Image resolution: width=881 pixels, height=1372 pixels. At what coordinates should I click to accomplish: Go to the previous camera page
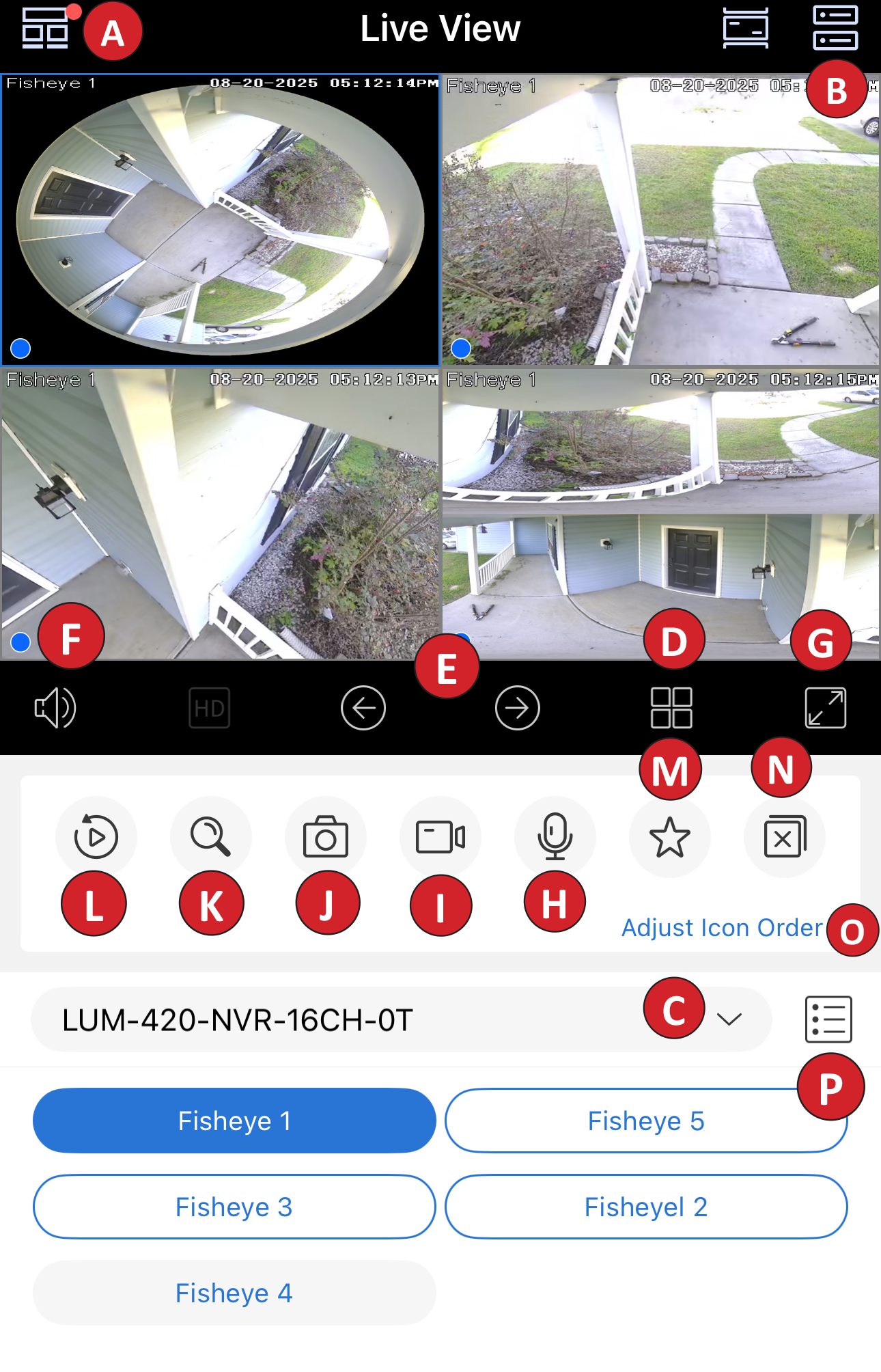click(363, 709)
